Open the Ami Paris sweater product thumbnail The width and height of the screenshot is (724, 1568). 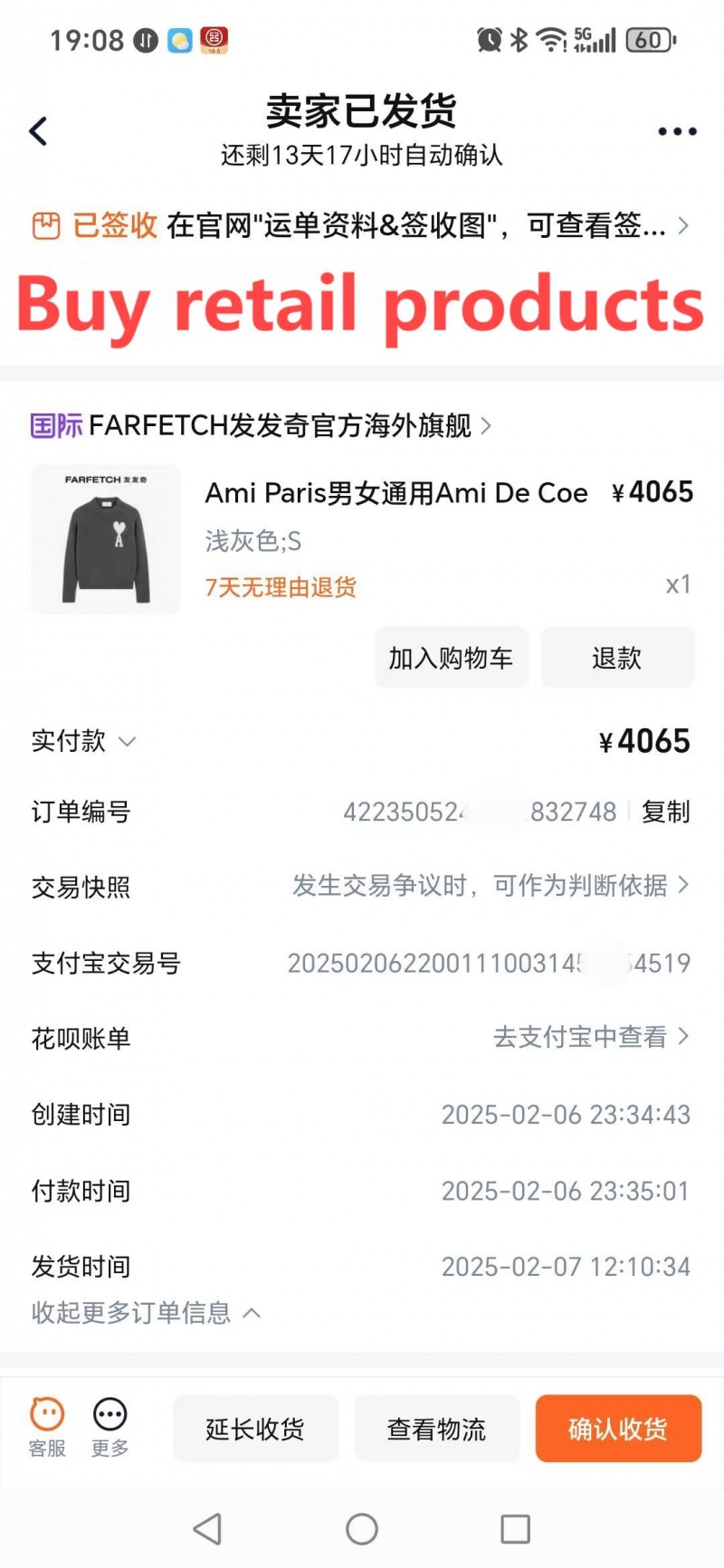106,539
